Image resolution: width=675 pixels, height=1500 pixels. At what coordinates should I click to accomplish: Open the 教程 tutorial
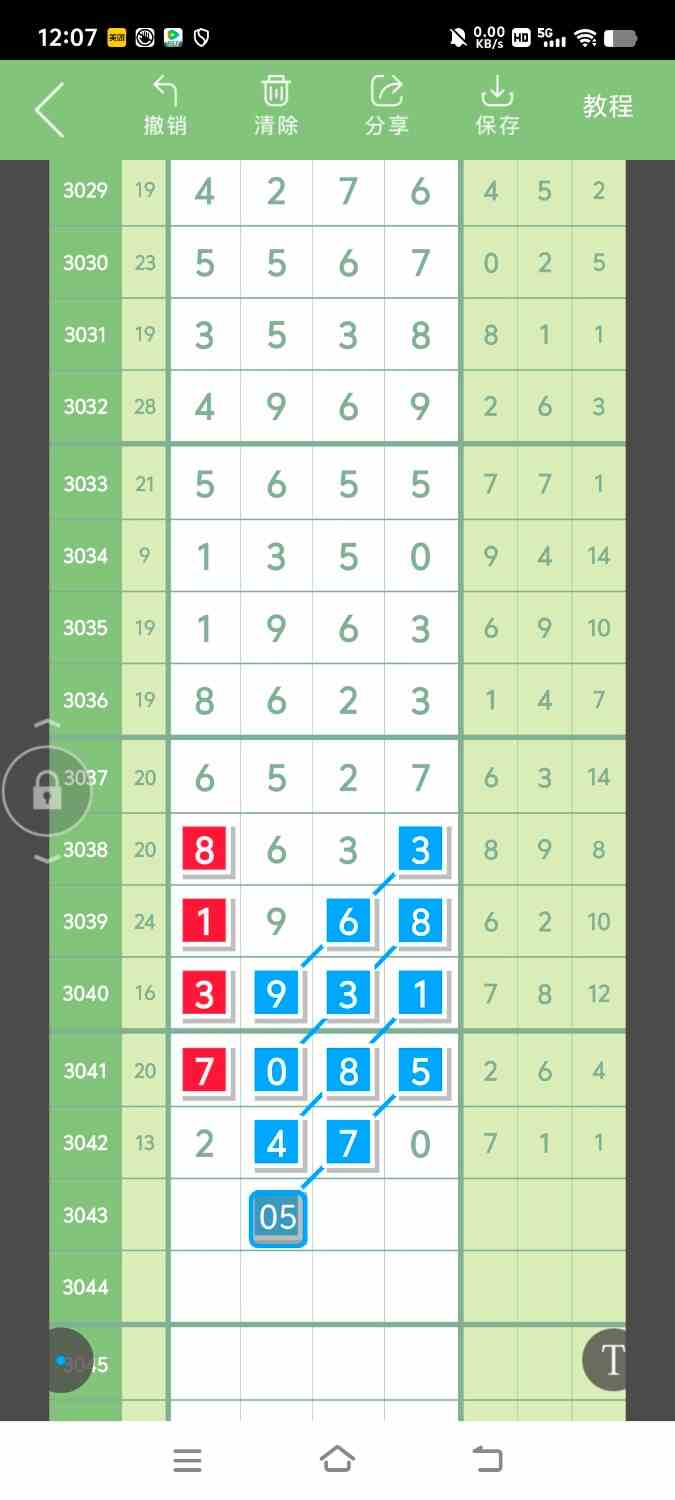click(x=608, y=107)
